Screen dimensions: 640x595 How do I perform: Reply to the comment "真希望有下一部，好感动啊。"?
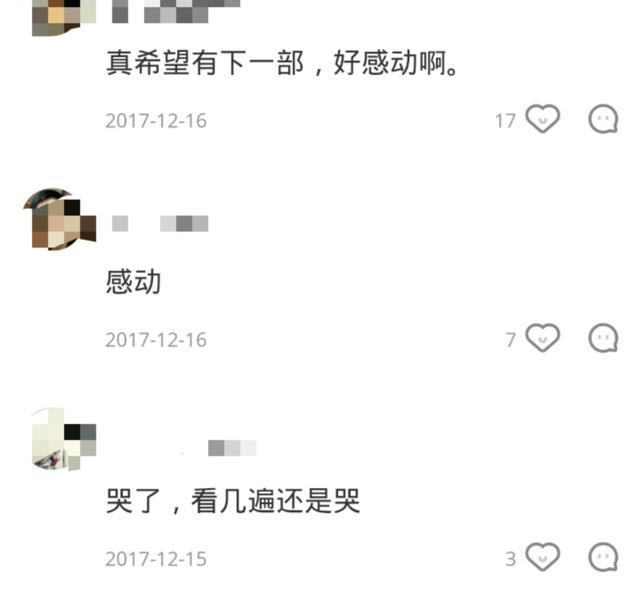pos(603,119)
